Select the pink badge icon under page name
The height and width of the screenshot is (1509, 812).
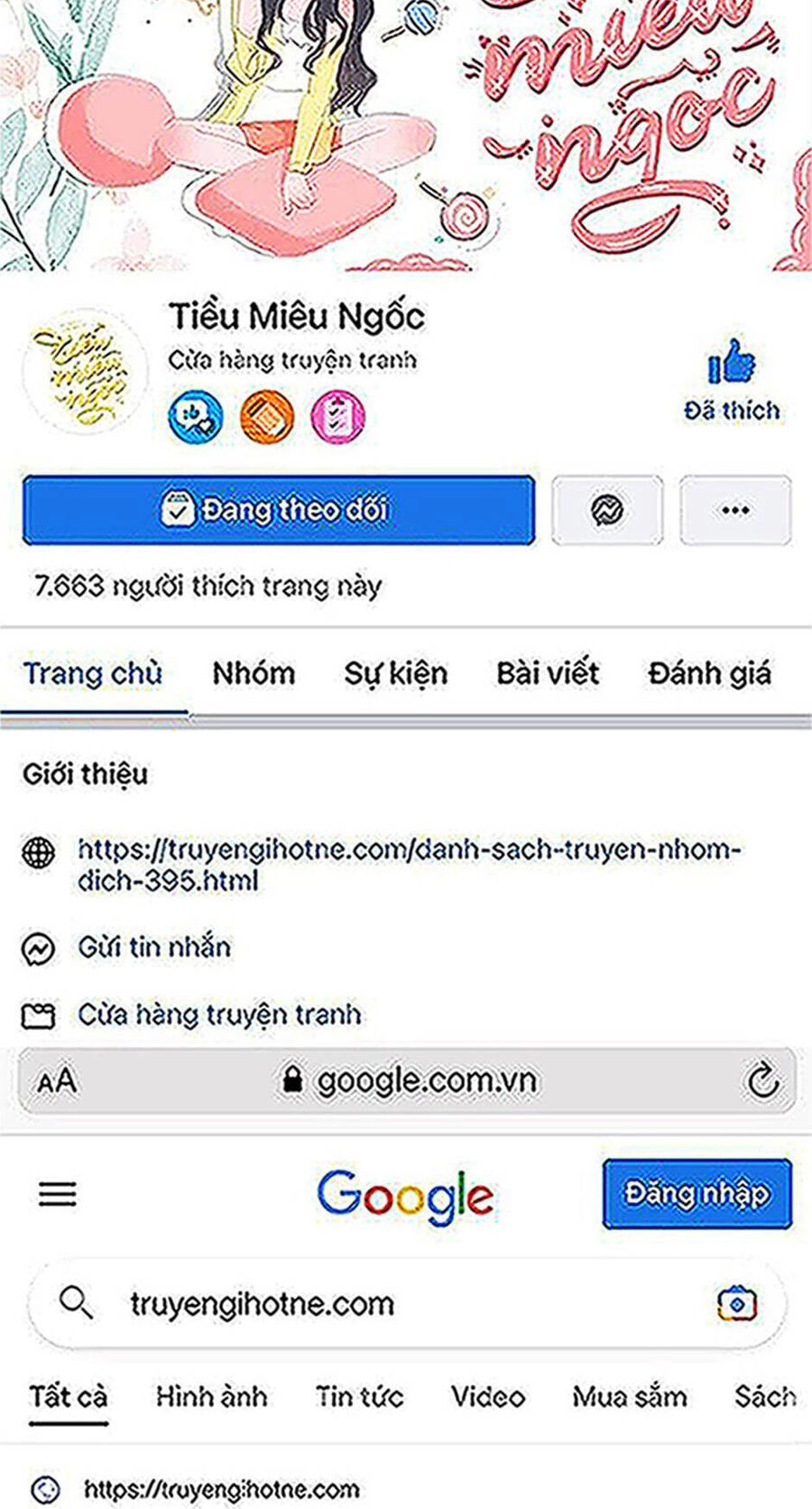point(339,413)
